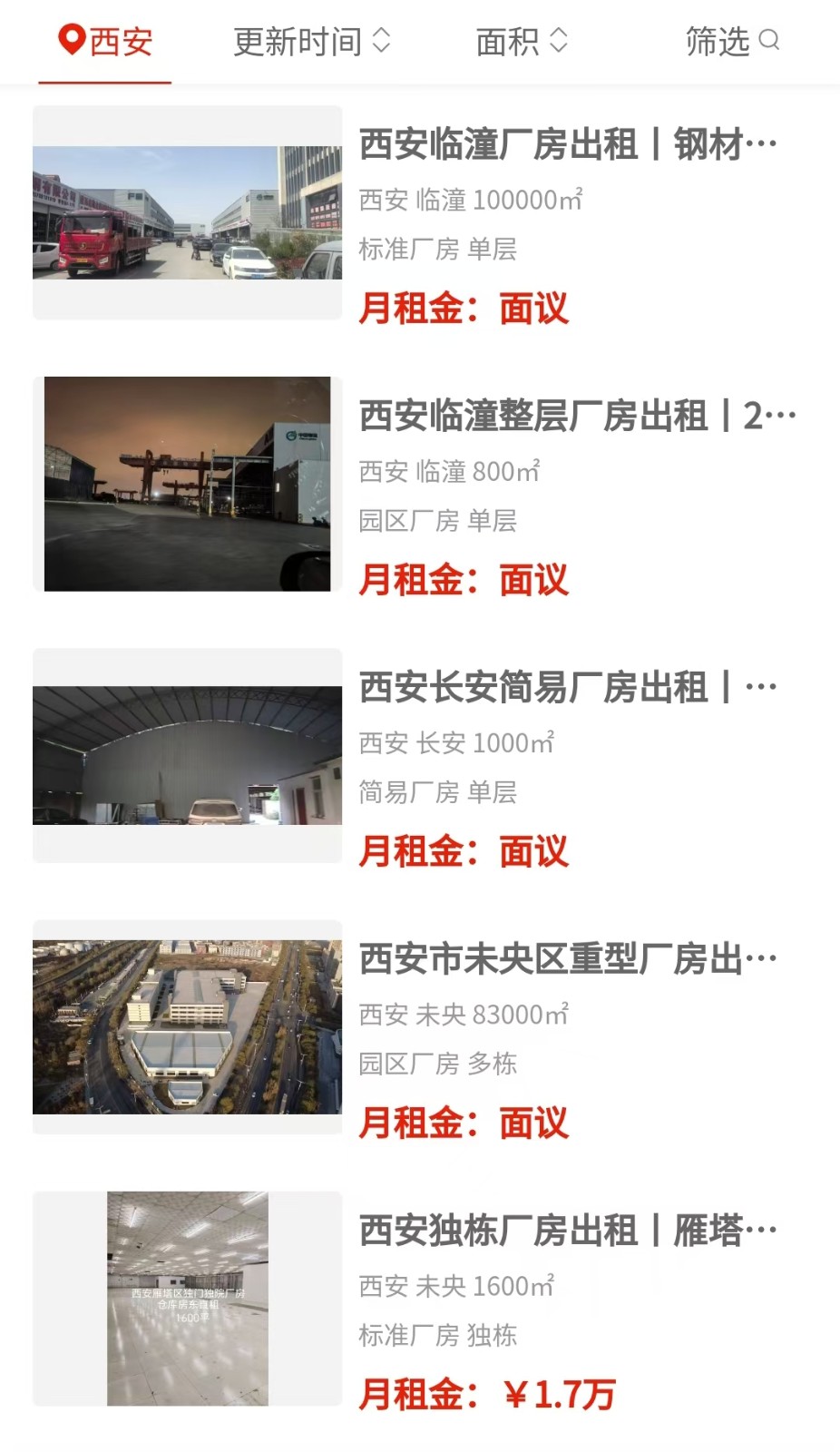Sort listings by 面积
The height and width of the screenshot is (1452, 840).
click(522, 42)
